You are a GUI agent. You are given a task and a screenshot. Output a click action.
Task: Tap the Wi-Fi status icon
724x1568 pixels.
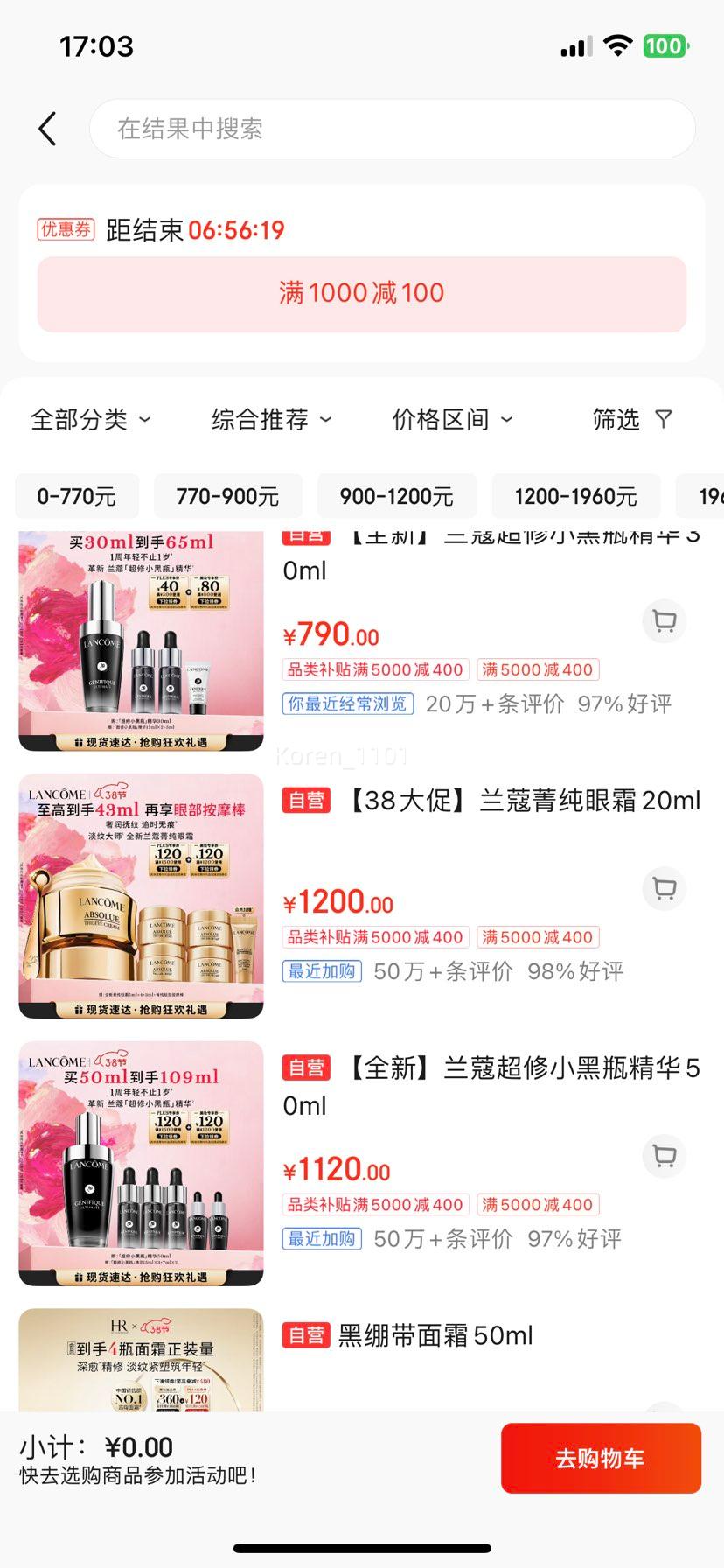[x=619, y=46]
